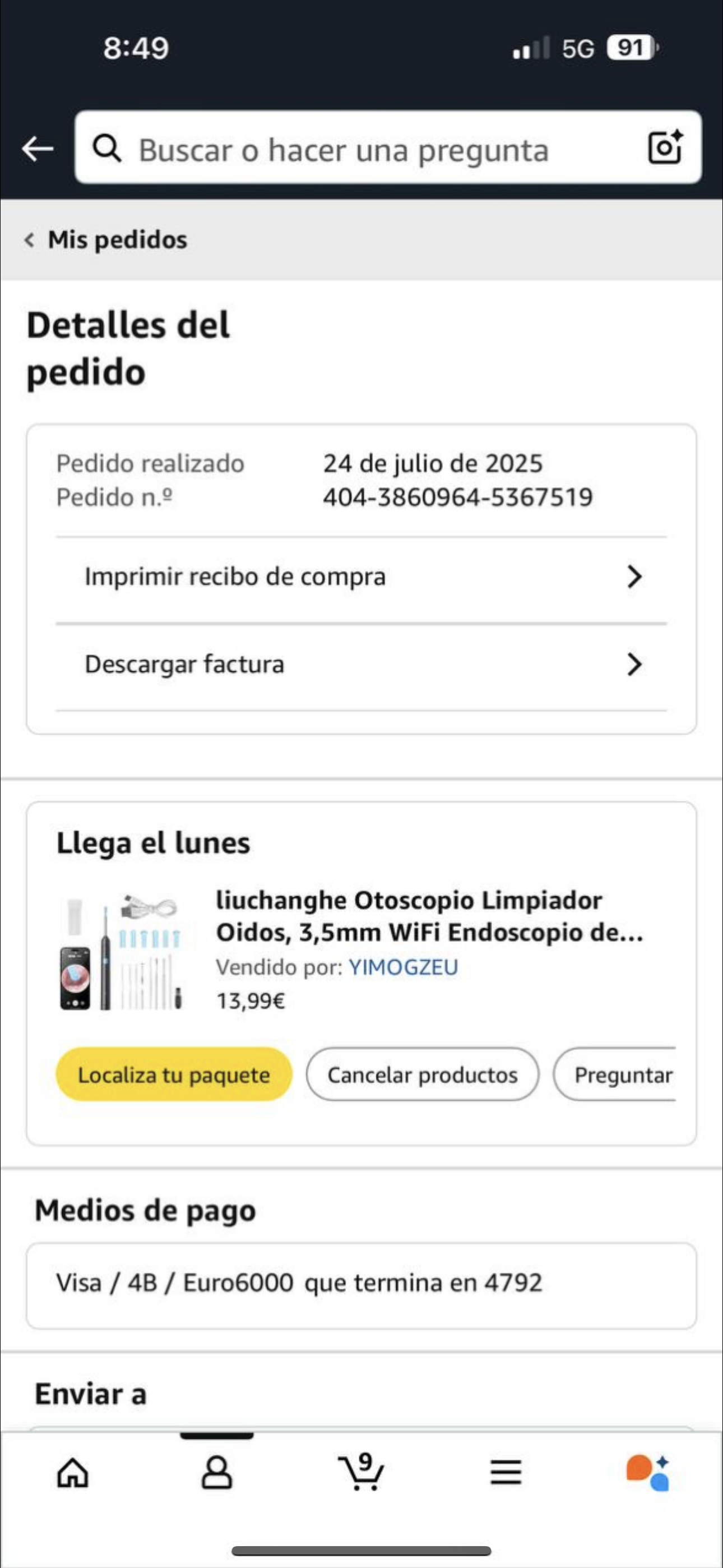Image resolution: width=723 pixels, height=1568 pixels.
Task: View seller YIMOGZEU
Action: pos(403,968)
